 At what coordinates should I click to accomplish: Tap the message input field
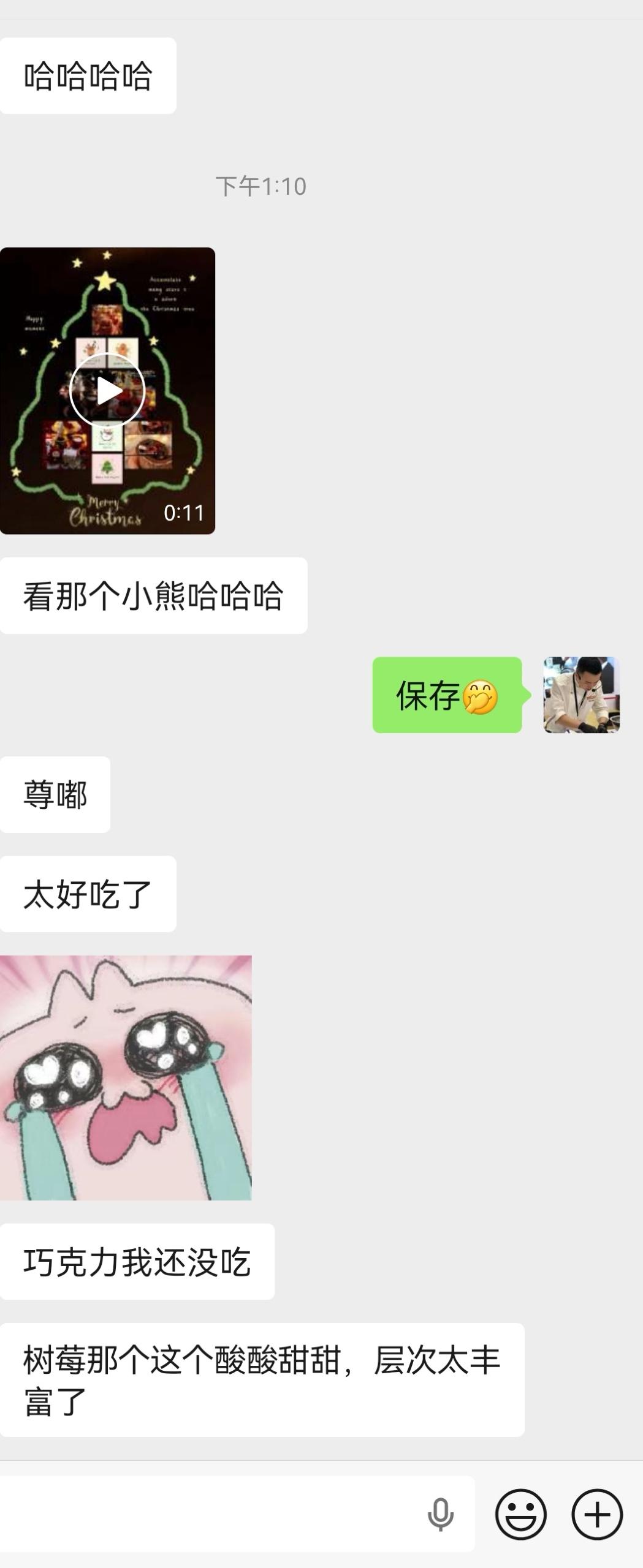pos(208,1513)
